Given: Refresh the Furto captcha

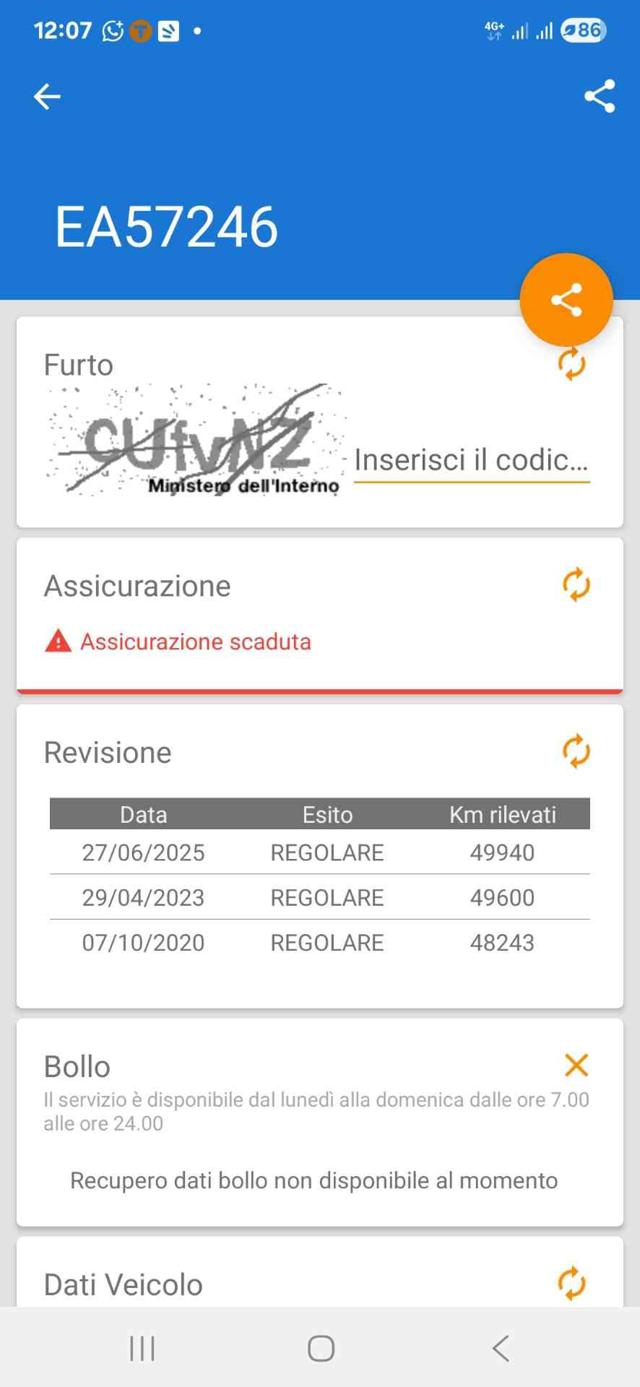Looking at the screenshot, I should [572, 364].
